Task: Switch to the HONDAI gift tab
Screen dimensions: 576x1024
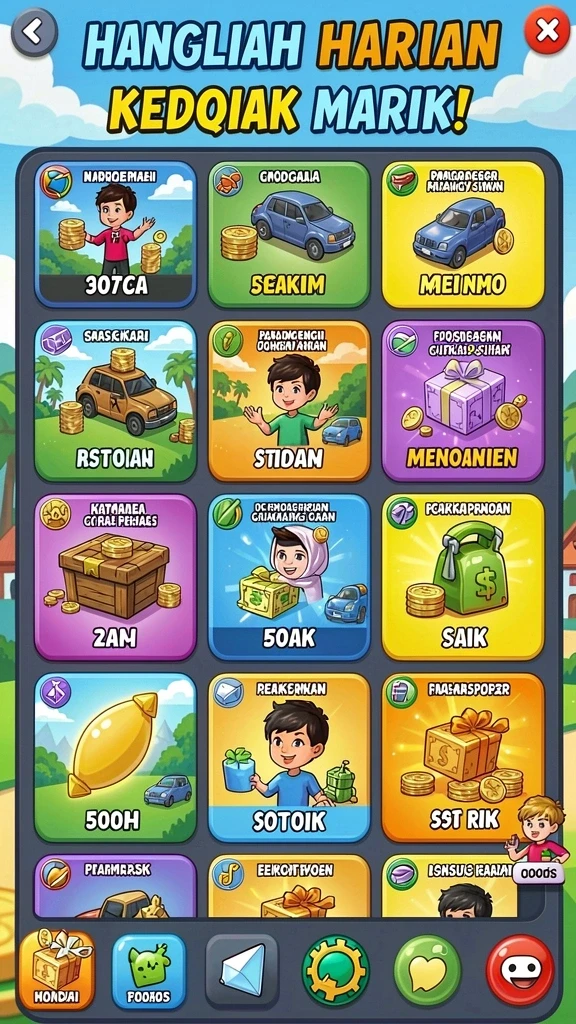Action: pyautogui.click(x=57, y=970)
